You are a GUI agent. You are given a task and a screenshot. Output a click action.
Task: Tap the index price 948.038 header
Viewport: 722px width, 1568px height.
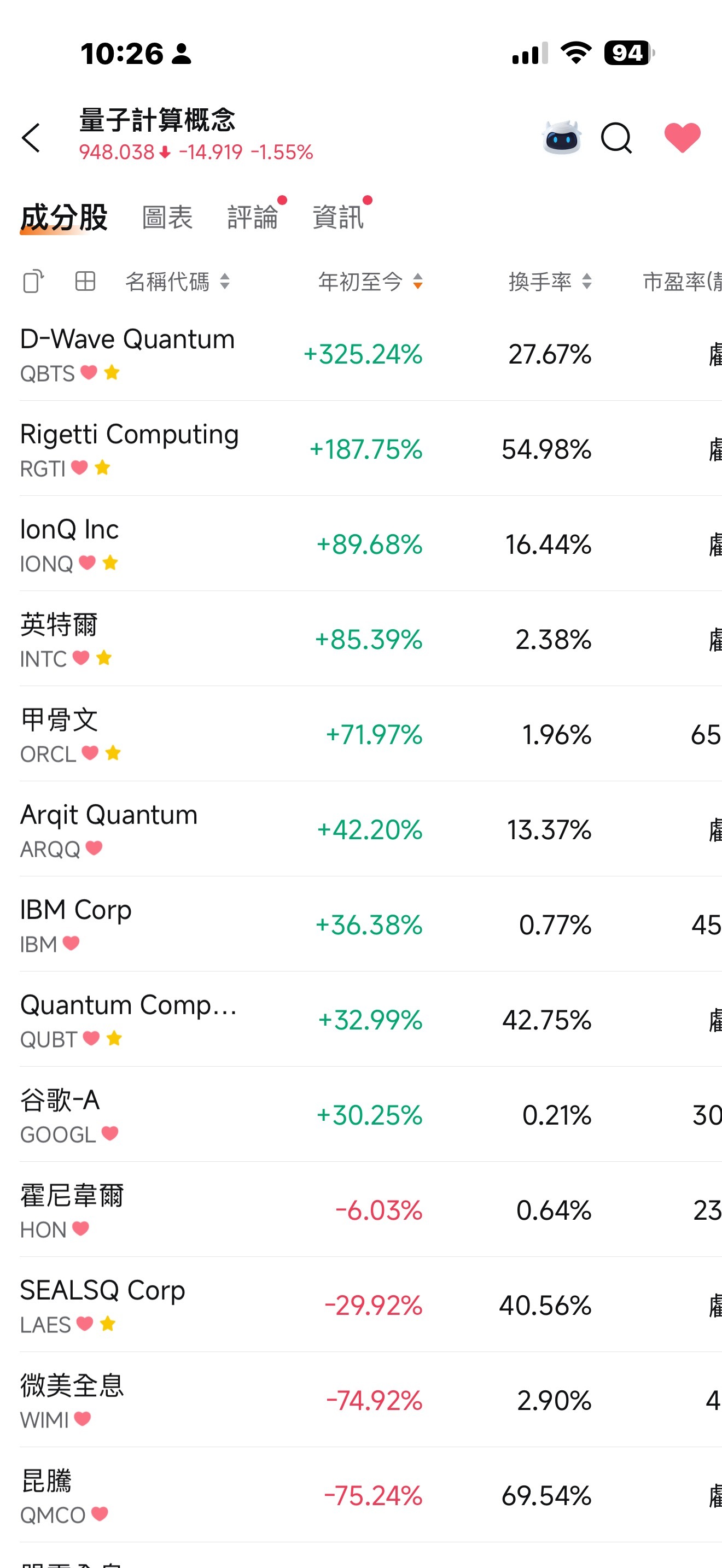coord(117,152)
